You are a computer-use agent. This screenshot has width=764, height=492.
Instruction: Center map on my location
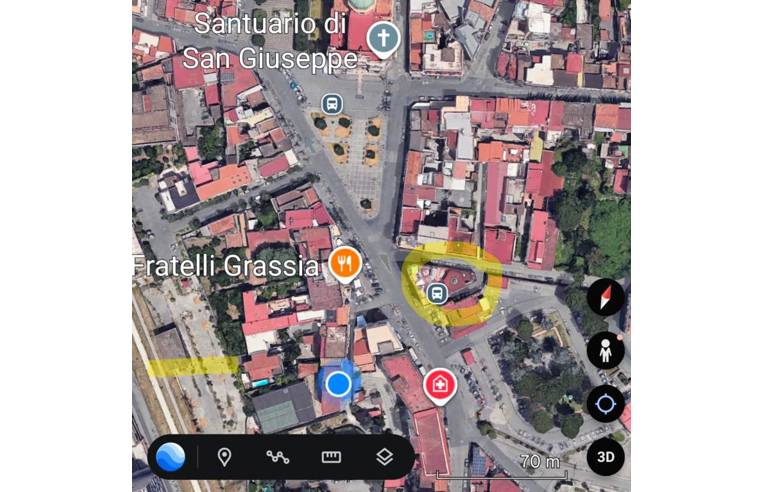[x=605, y=404]
